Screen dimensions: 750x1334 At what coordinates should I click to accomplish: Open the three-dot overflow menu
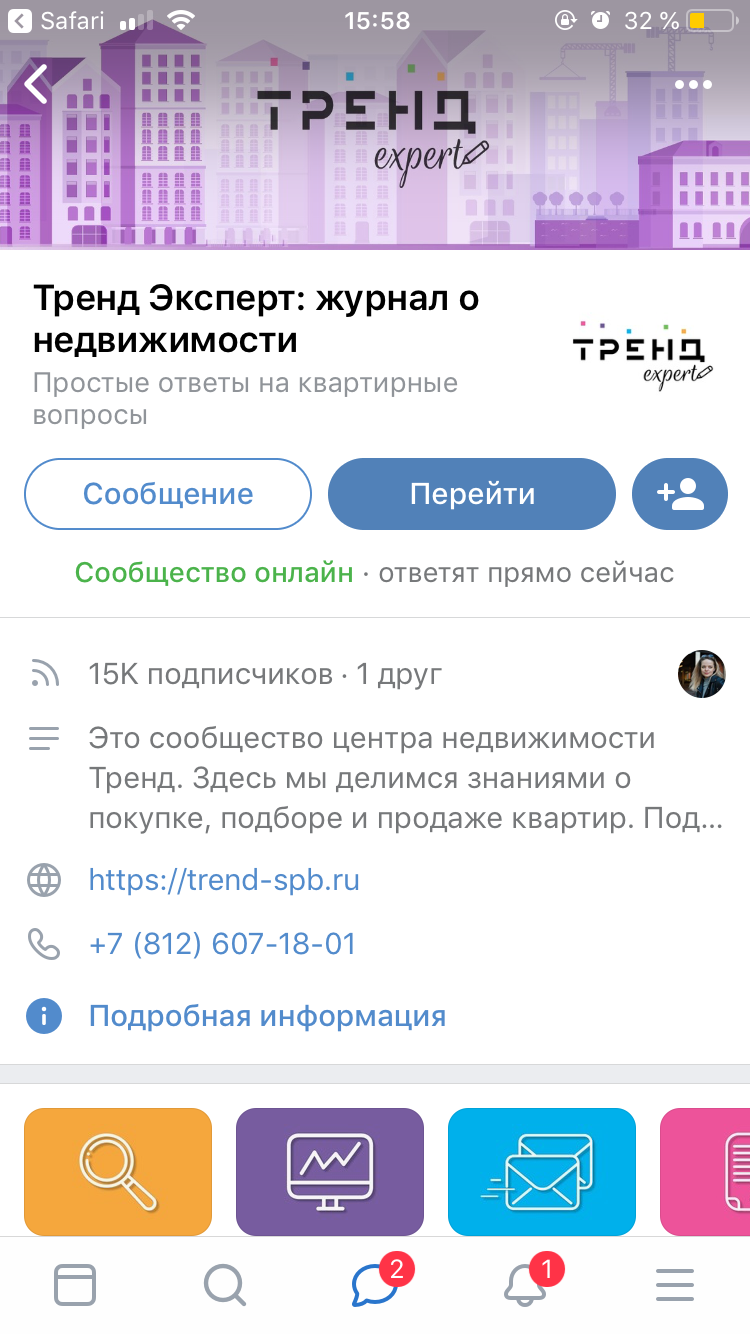(x=693, y=85)
